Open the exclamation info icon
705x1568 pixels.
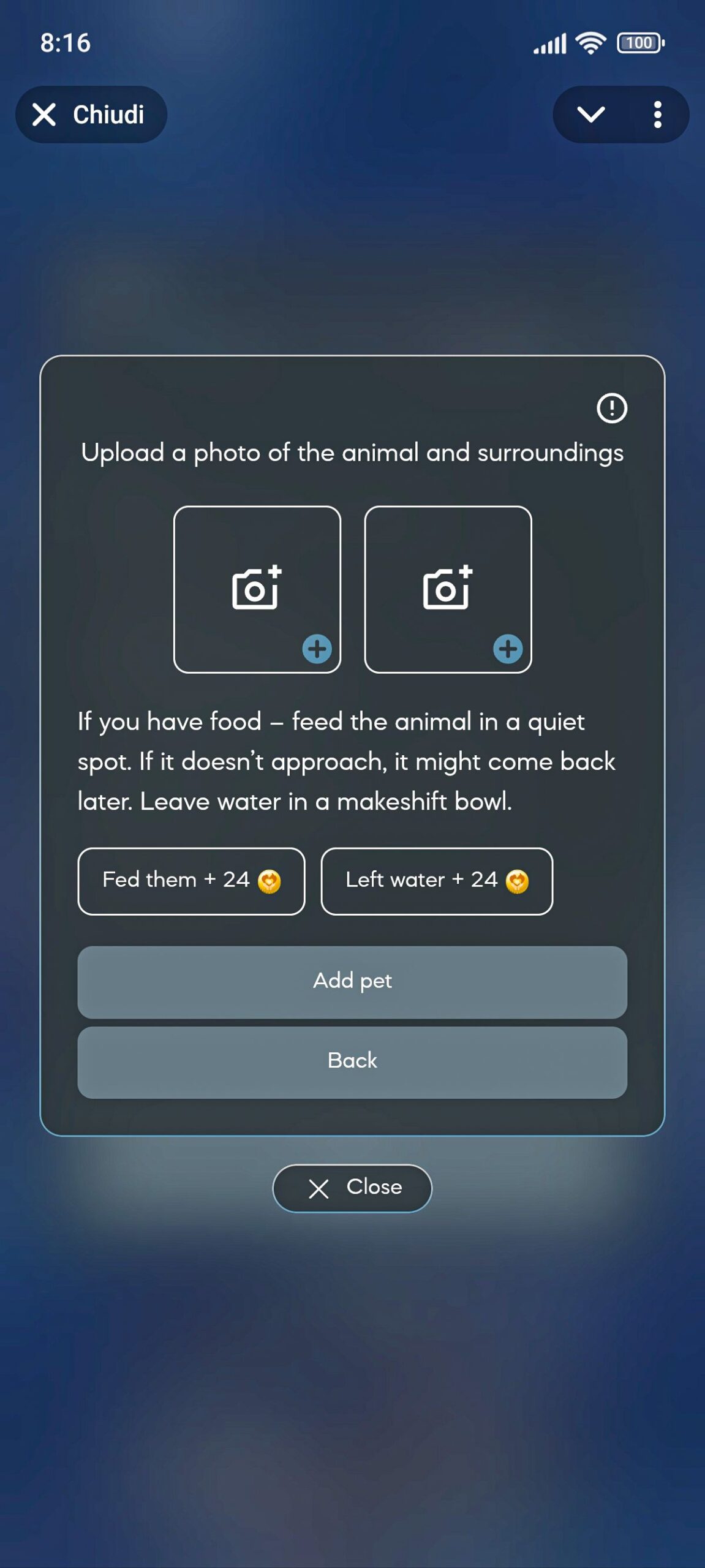(x=611, y=408)
